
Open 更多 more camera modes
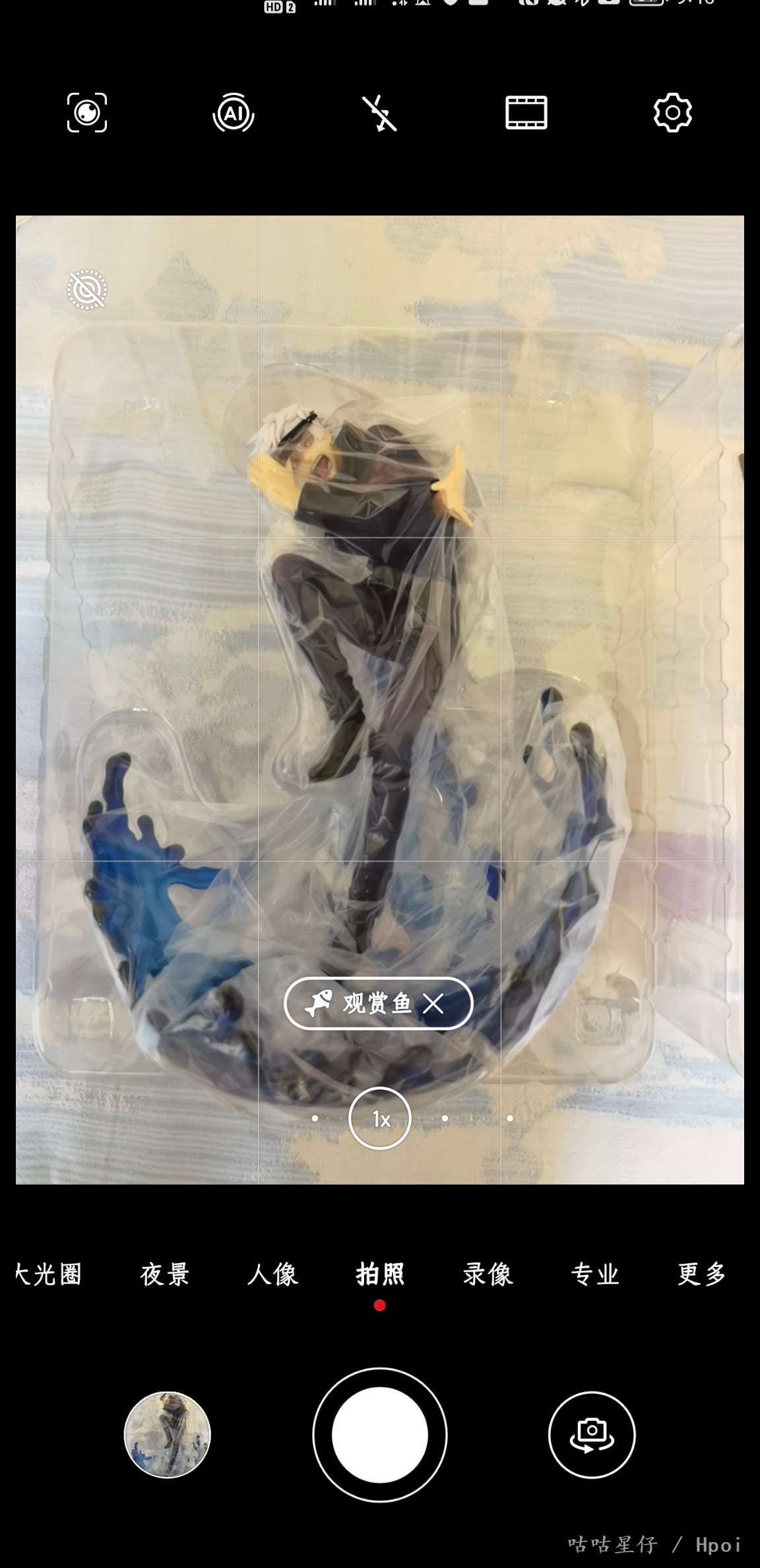tap(702, 1274)
